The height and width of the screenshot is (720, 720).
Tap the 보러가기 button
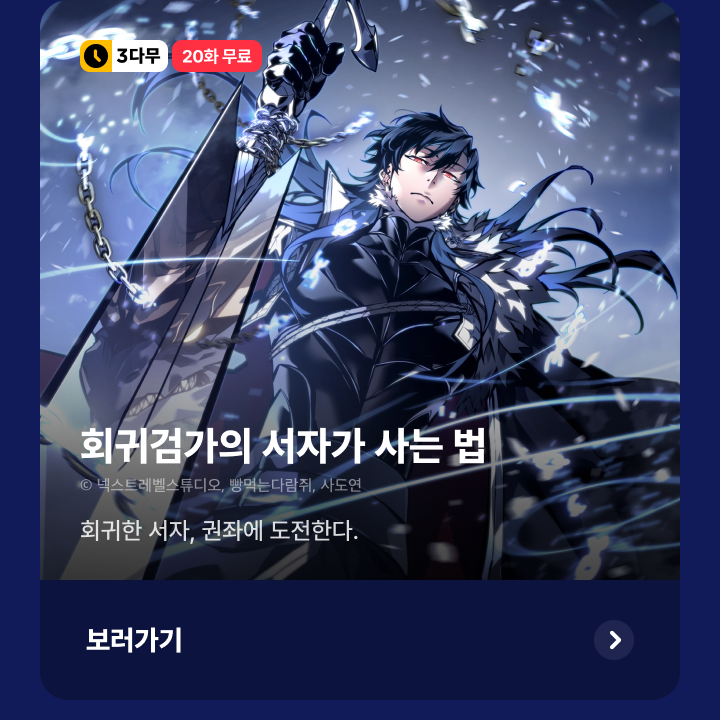coord(360,640)
